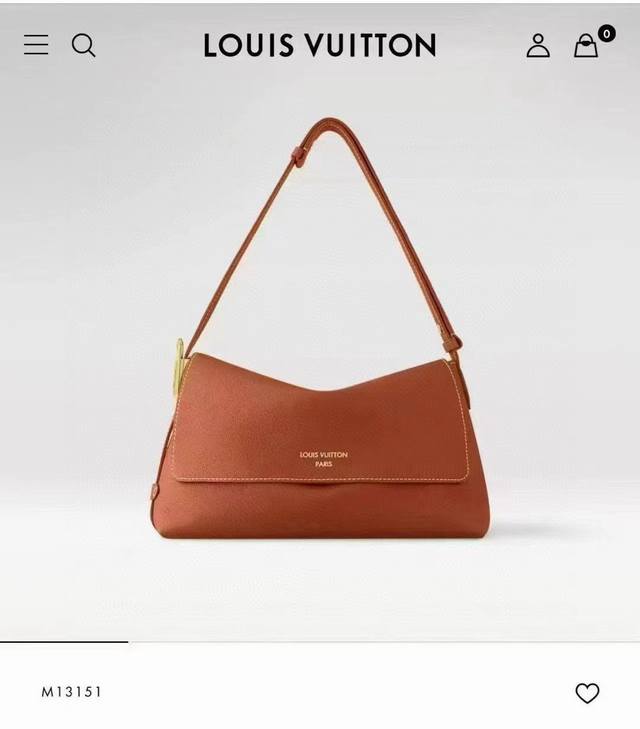Viewport: 640px width, 729px height.
Task: Open the hamburger navigation menu
Action: click(x=36, y=45)
